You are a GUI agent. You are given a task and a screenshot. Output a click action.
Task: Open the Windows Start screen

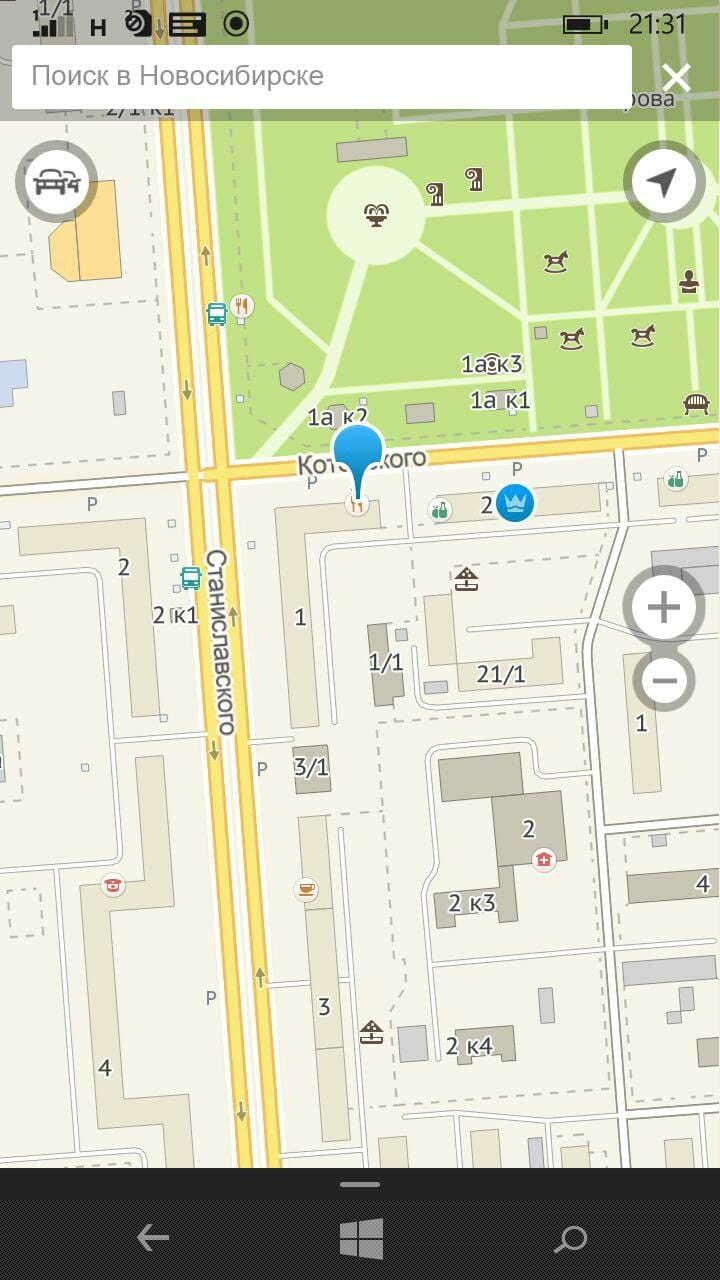[x=361, y=1239]
